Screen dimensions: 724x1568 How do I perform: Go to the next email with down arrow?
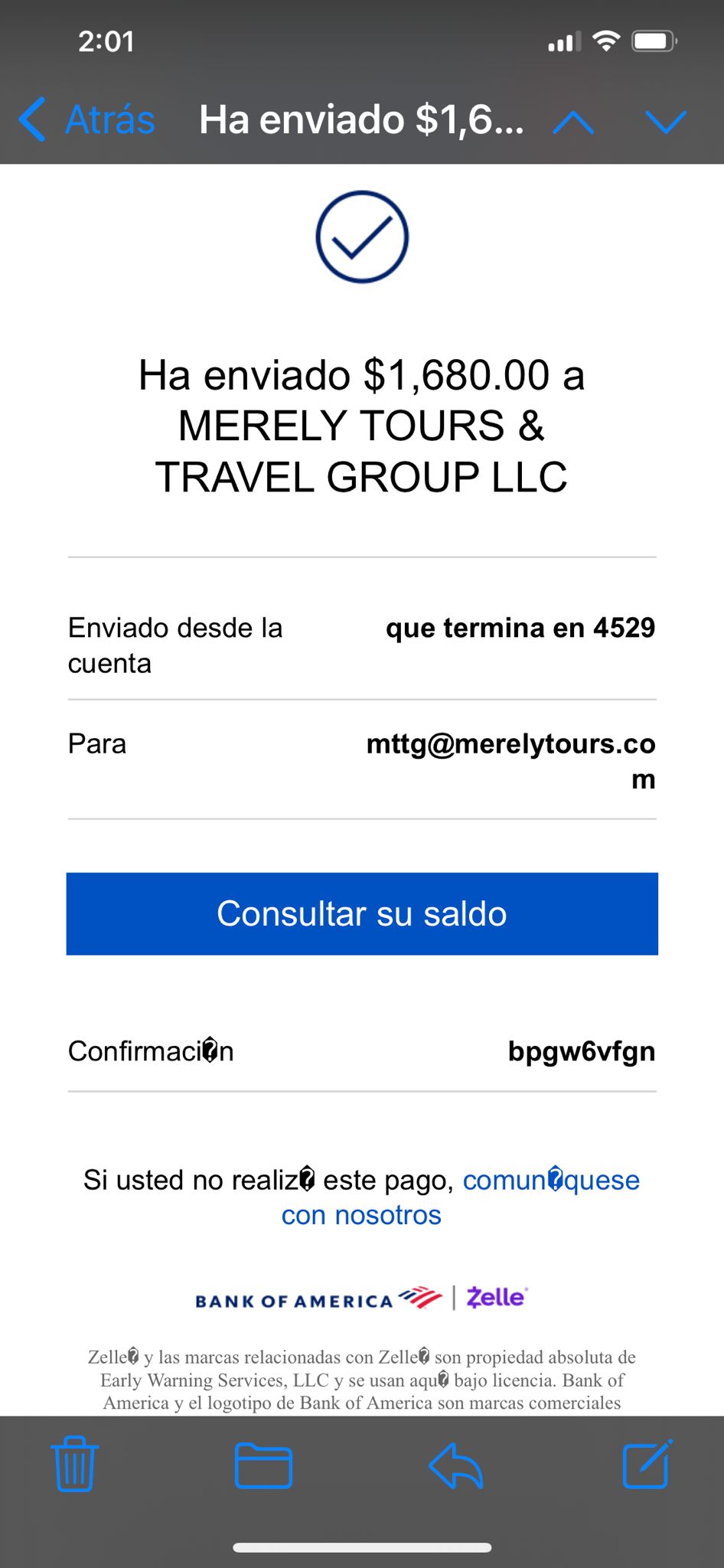[x=665, y=122]
